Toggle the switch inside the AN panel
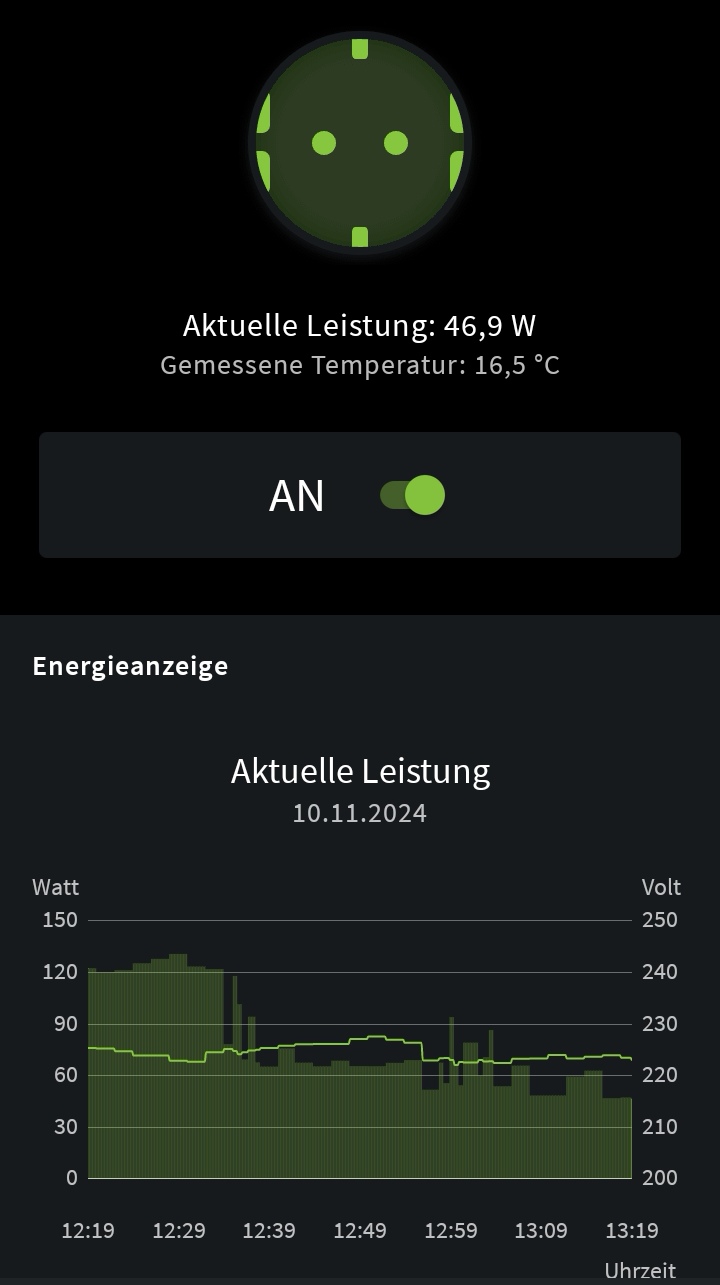Image resolution: width=720 pixels, height=1285 pixels. click(x=414, y=495)
